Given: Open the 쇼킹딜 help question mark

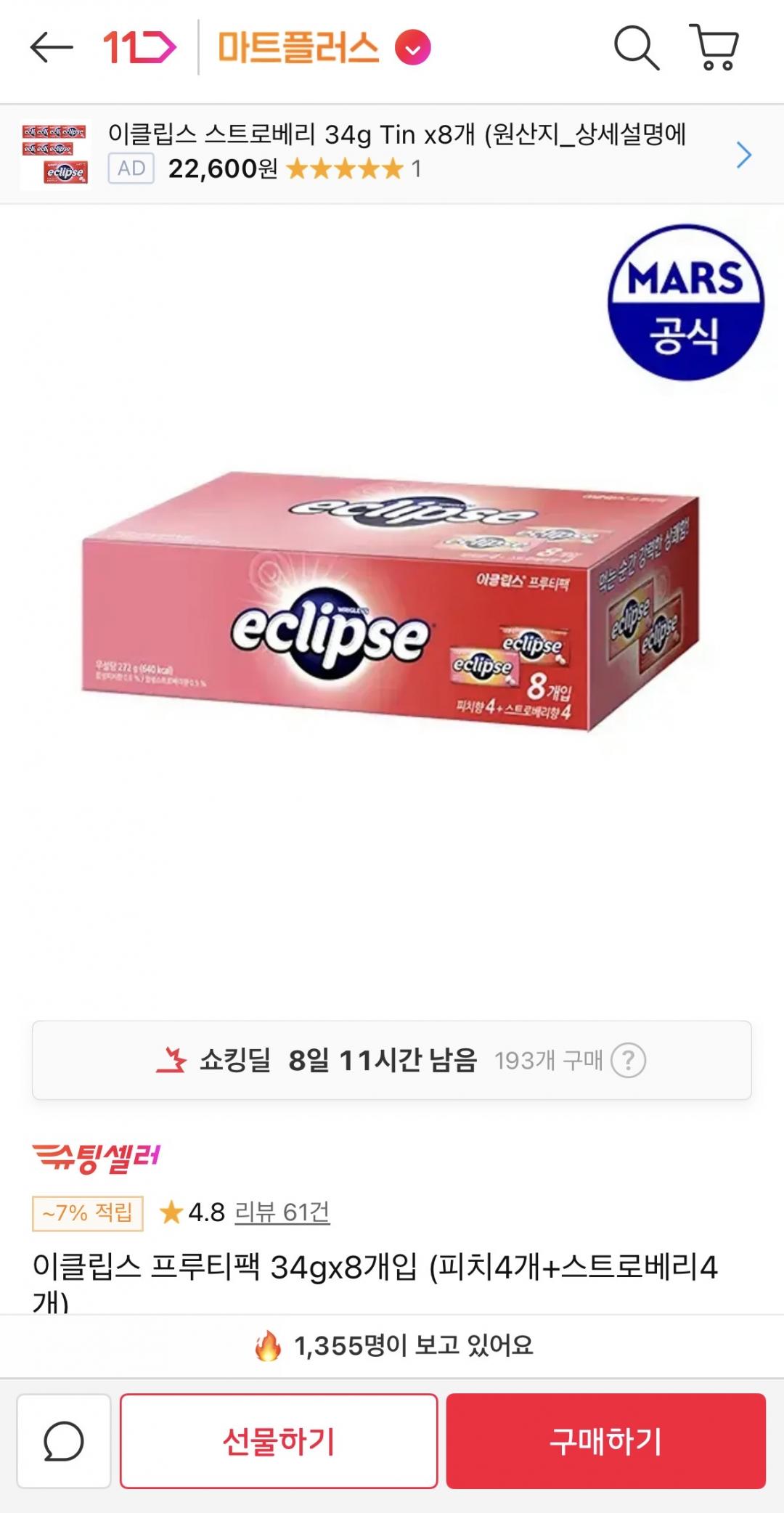Looking at the screenshot, I should (x=628, y=1061).
